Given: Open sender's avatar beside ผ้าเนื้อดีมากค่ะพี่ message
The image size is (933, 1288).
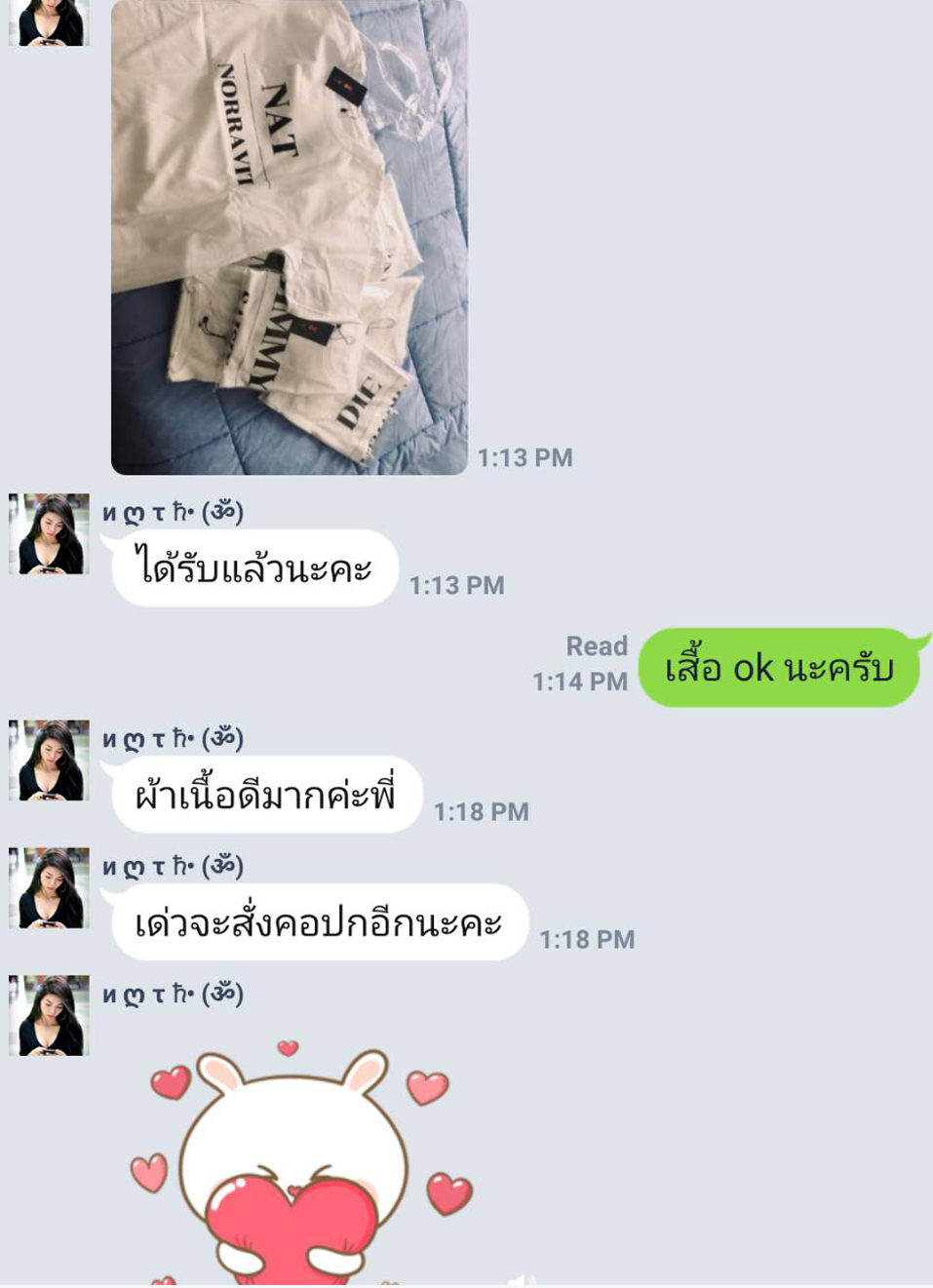Looking at the screenshot, I should click(50, 760).
